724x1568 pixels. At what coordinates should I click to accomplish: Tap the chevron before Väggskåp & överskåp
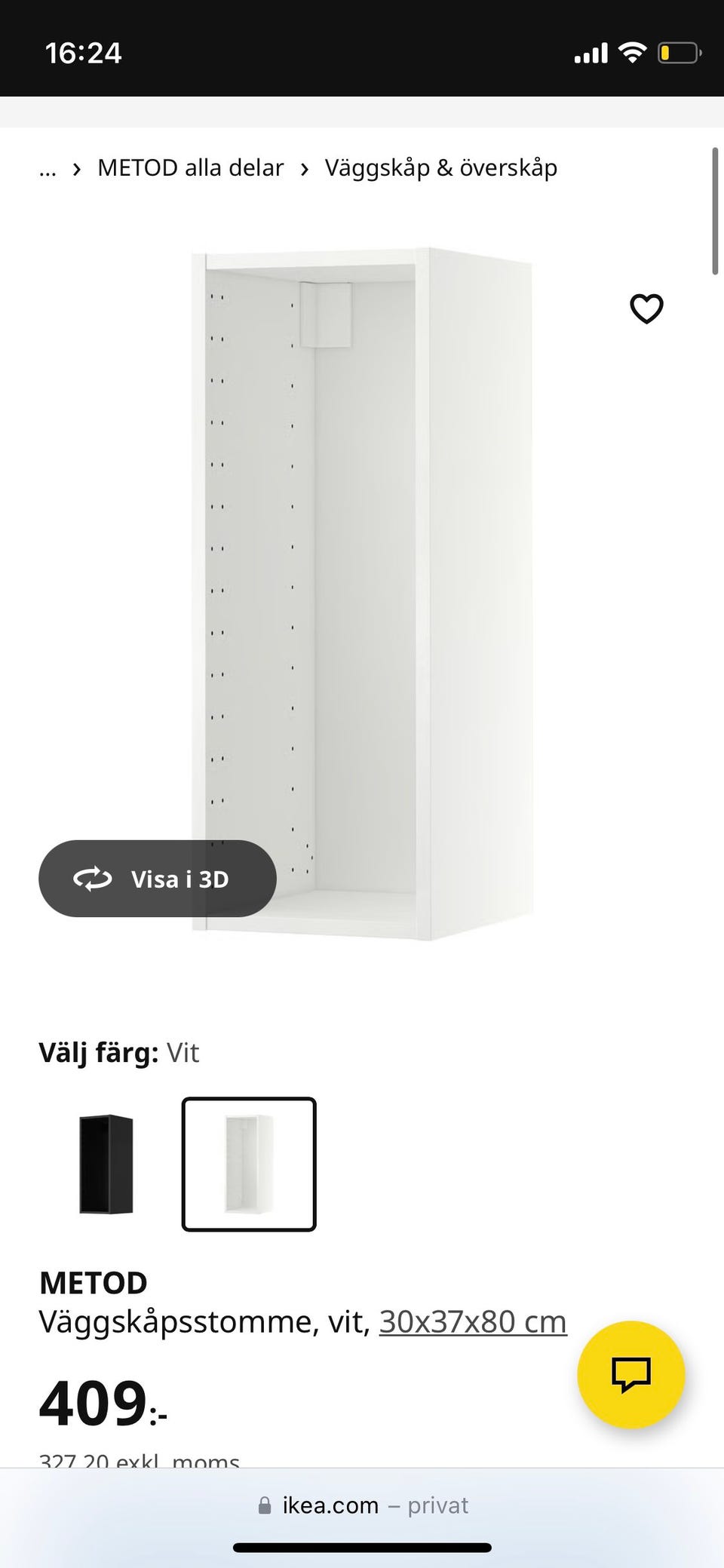click(x=303, y=169)
